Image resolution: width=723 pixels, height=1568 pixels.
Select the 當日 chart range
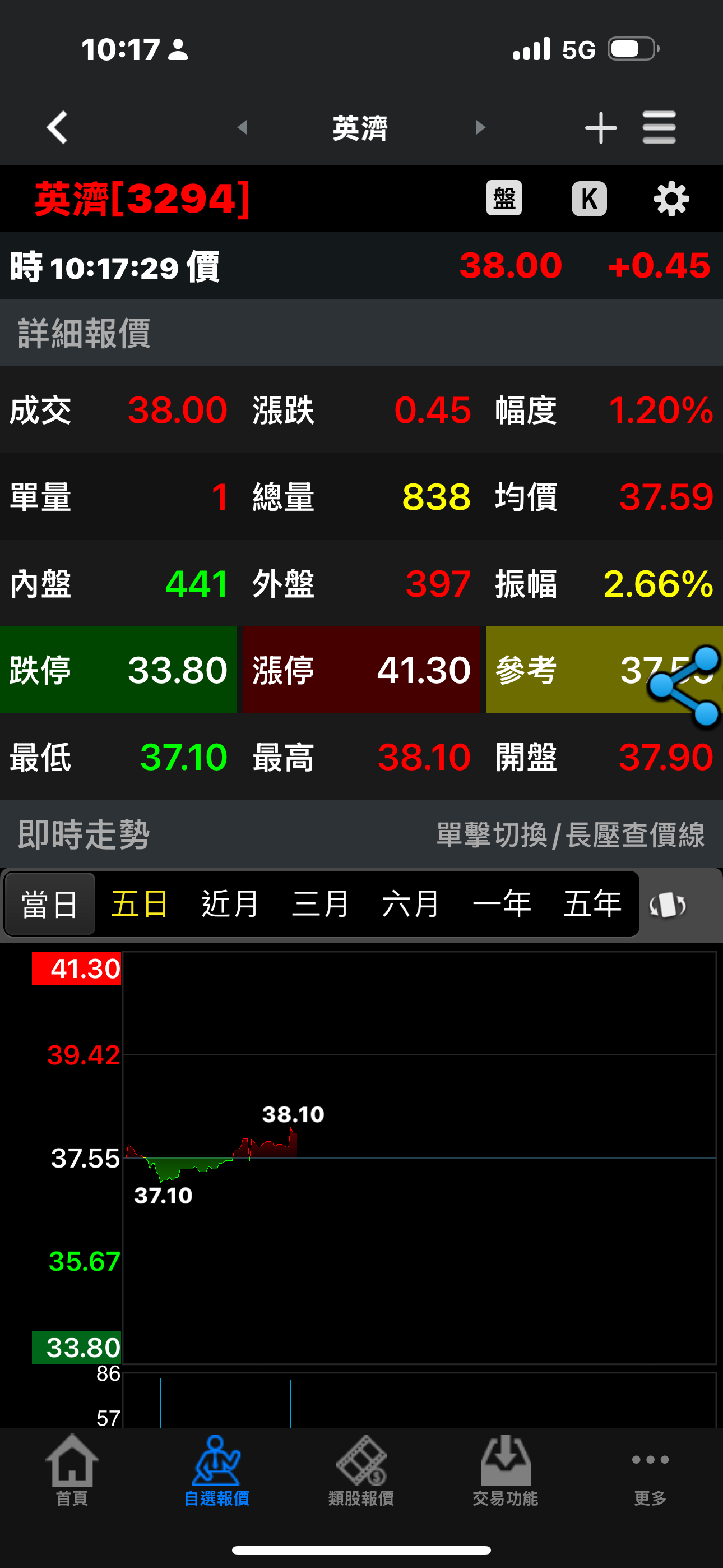click(x=50, y=904)
